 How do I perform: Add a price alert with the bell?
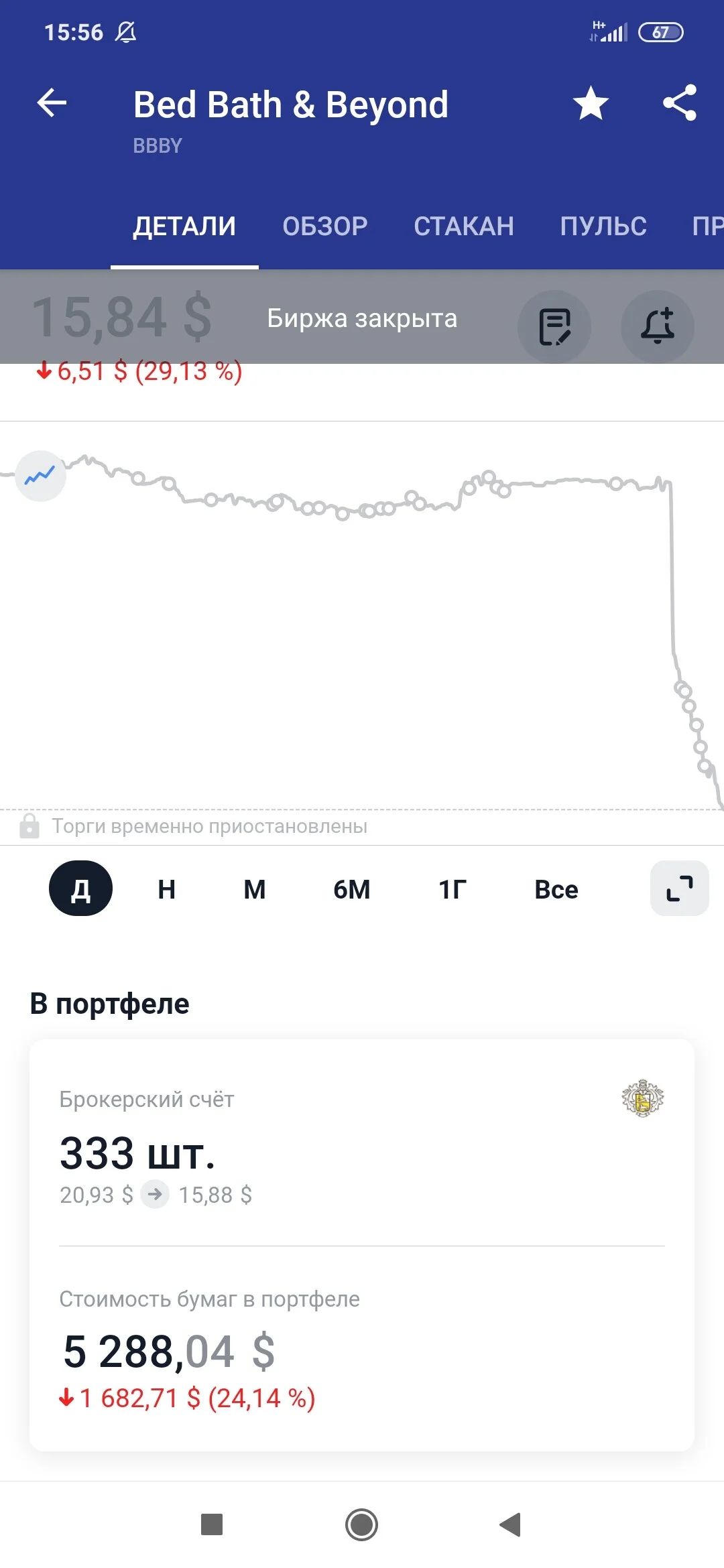[x=658, y=326]
